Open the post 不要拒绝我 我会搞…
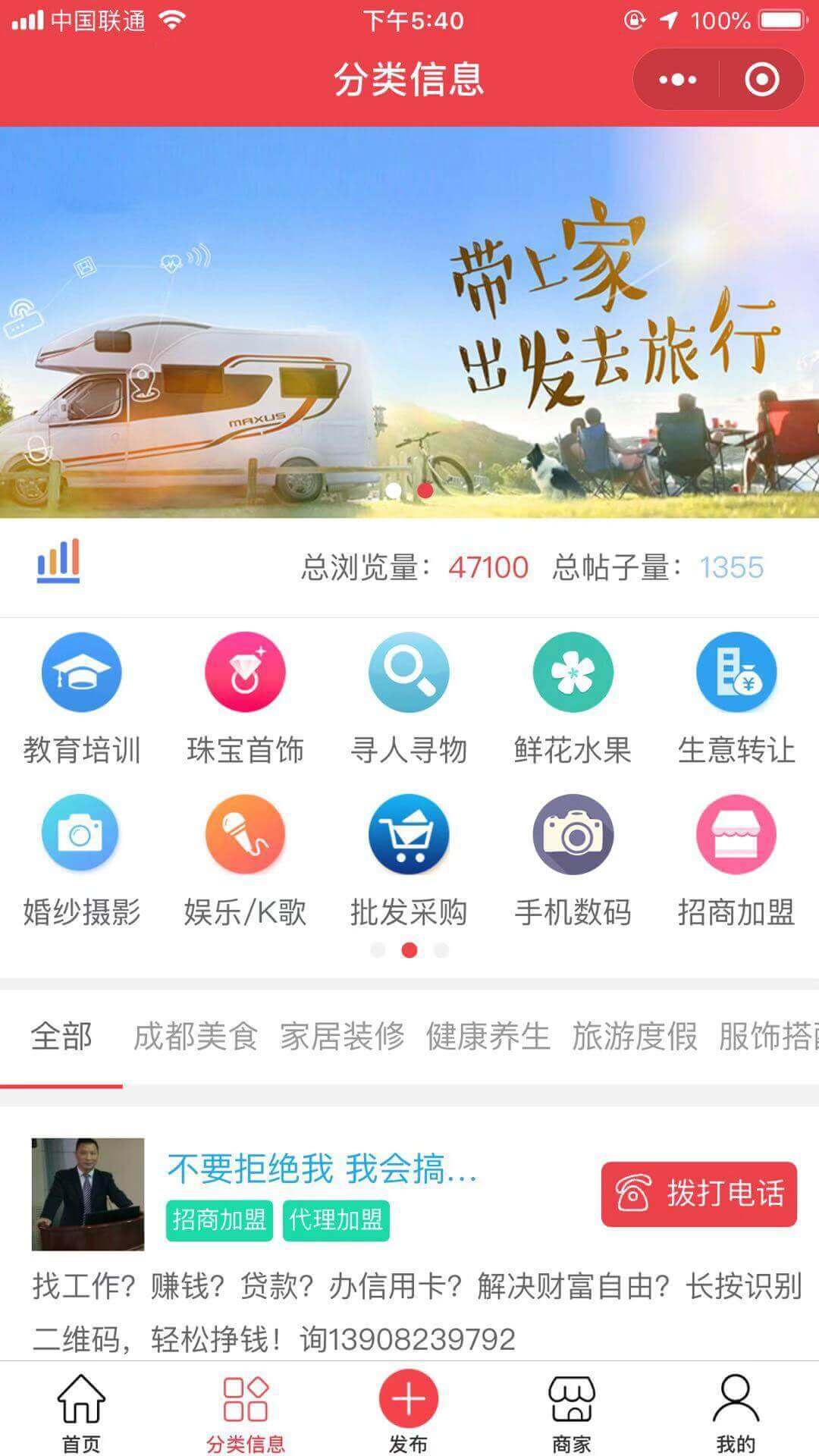Viewport: 819px width, 1456px height. pos(322,1169)
